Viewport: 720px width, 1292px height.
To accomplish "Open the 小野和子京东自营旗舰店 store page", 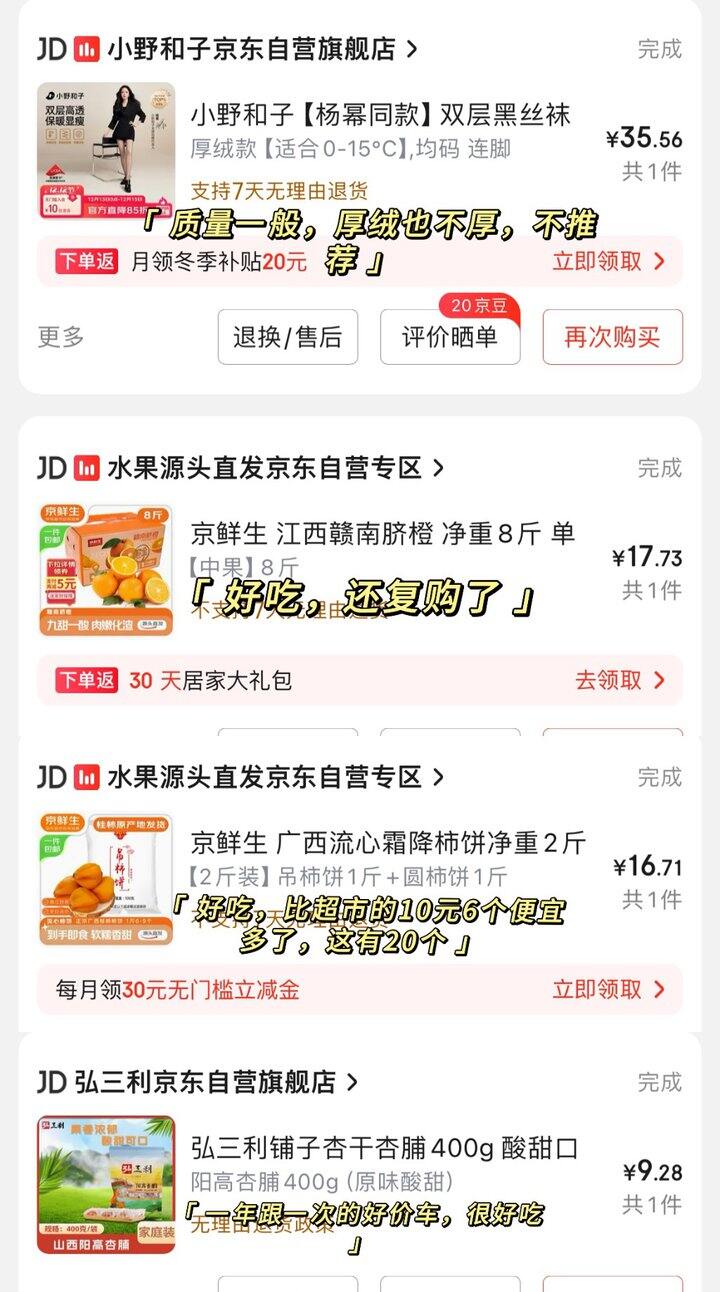I will click(250, 49).
